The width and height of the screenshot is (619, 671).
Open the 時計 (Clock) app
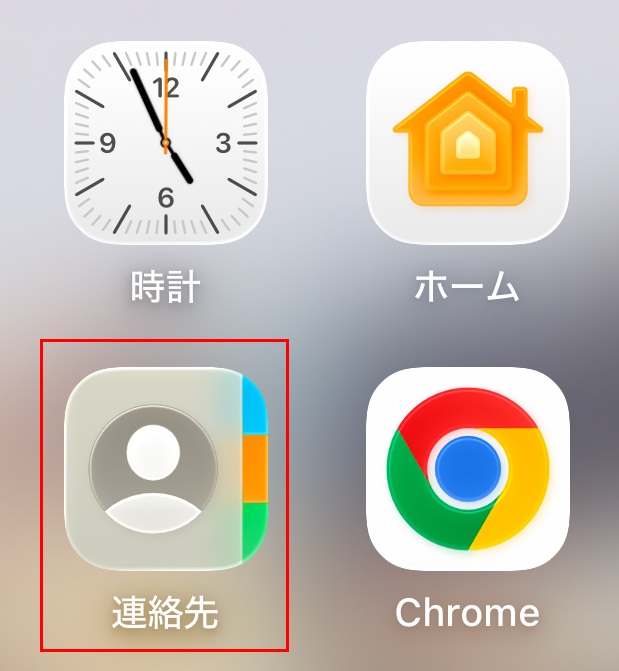(x=166, y=143)
